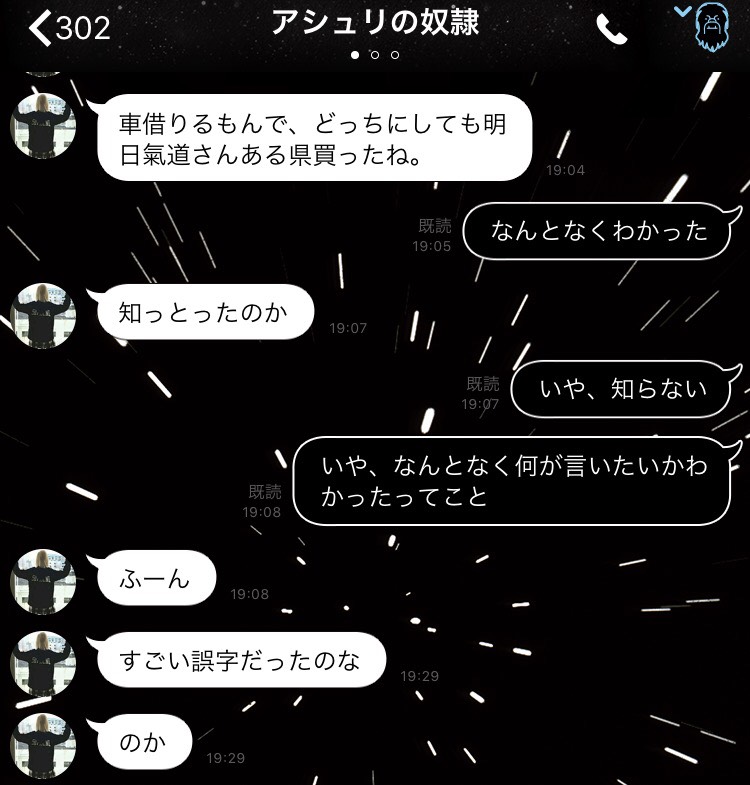Tap the blue checkmark above the ghost icon

[x=684, y=8]
